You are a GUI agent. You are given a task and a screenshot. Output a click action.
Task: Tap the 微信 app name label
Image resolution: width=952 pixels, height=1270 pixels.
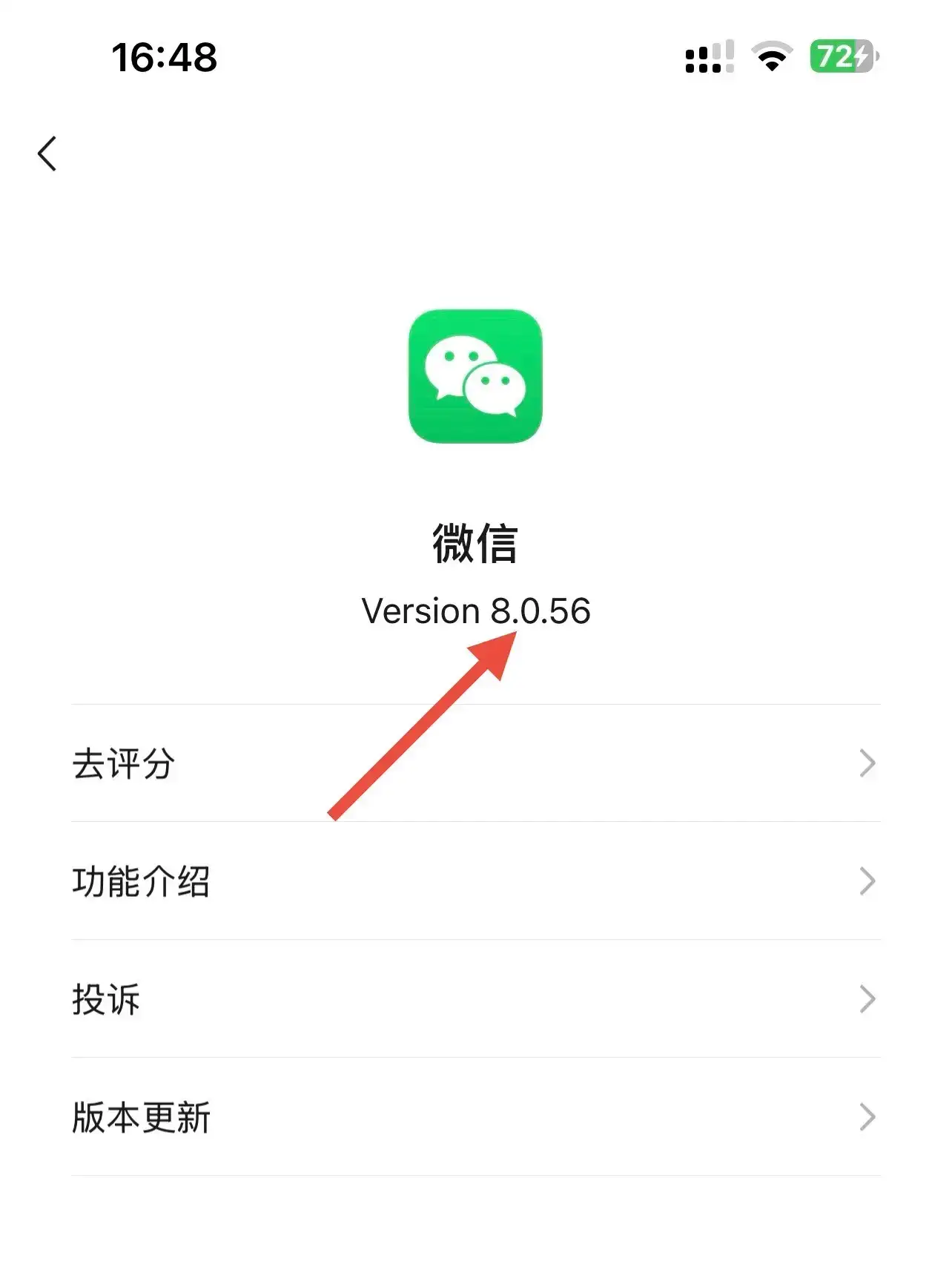(x=476, y=544)
